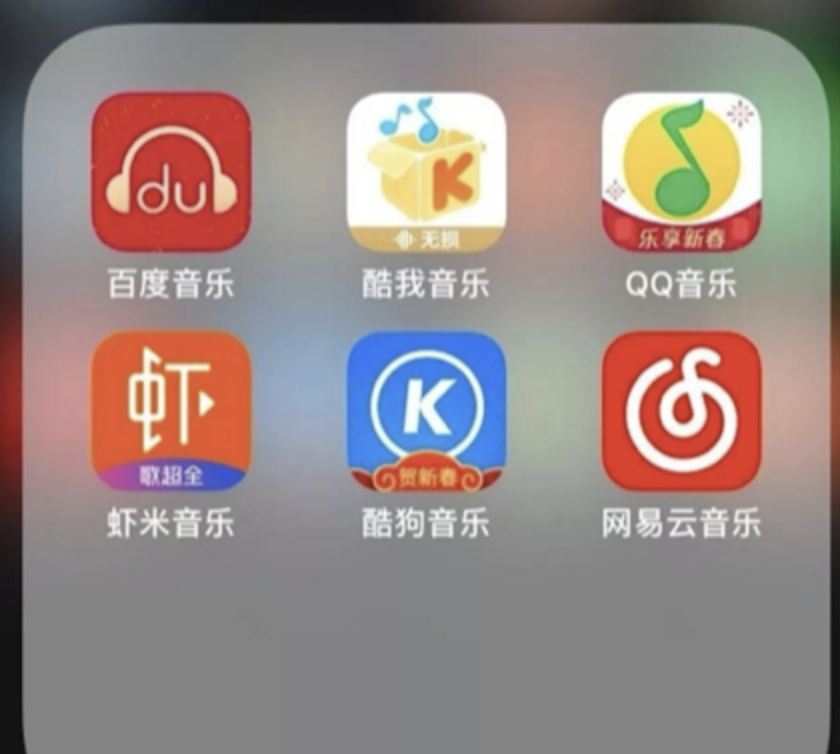Open the 百度音乐 app
Image resolution: width=840 pixels, height=754 pixels.
click(171, 172)
